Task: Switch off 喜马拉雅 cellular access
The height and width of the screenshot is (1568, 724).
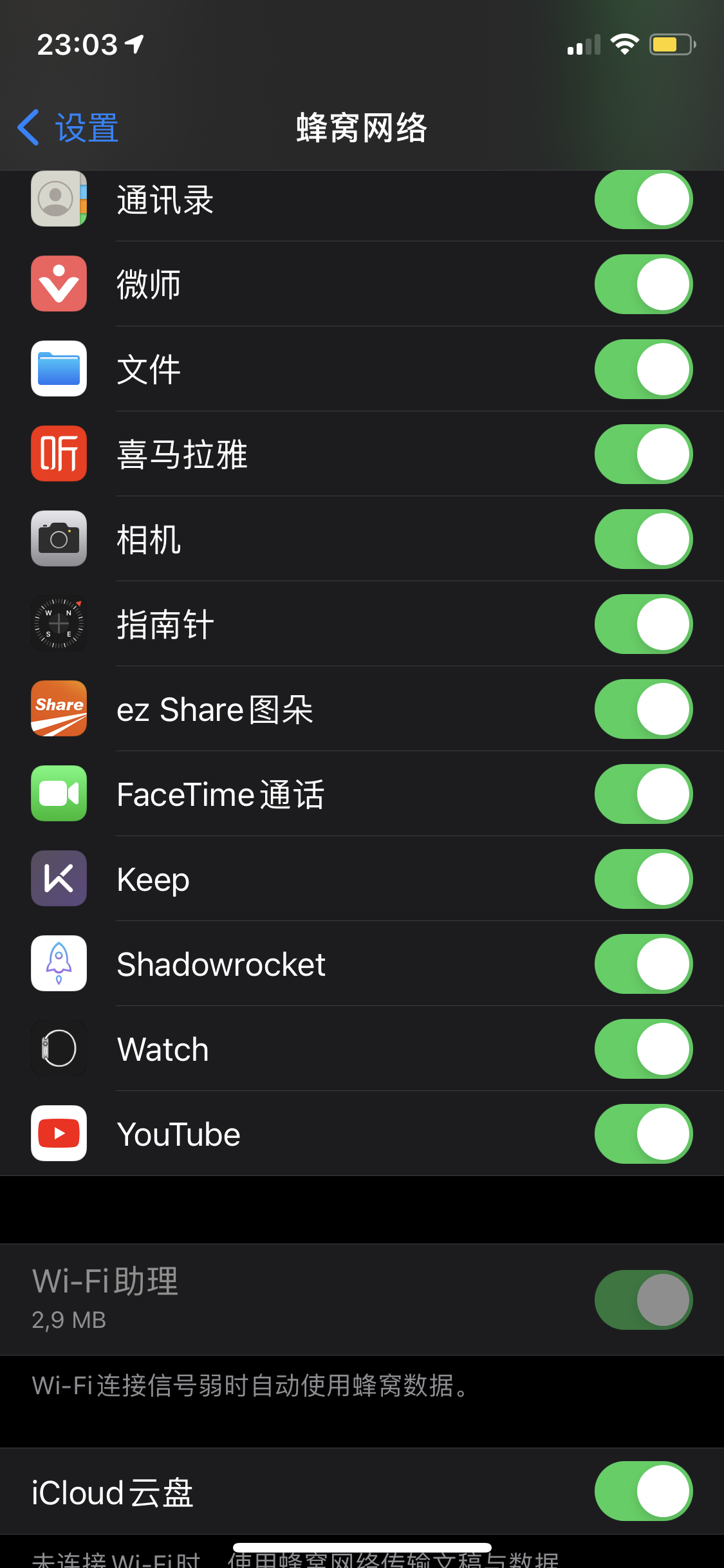Action: [x=643, y=454]
